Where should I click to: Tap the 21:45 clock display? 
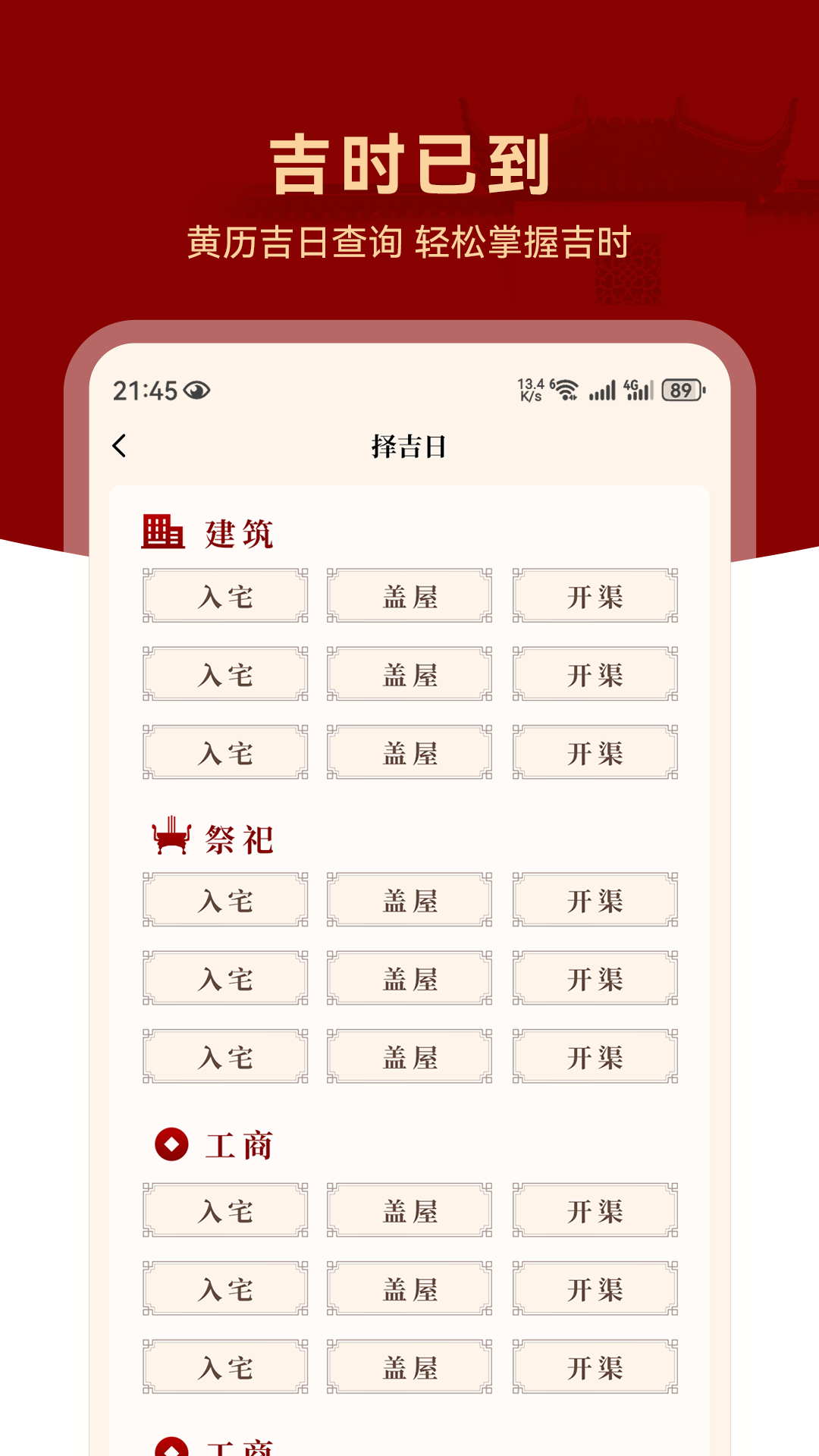tap(144, 389)
